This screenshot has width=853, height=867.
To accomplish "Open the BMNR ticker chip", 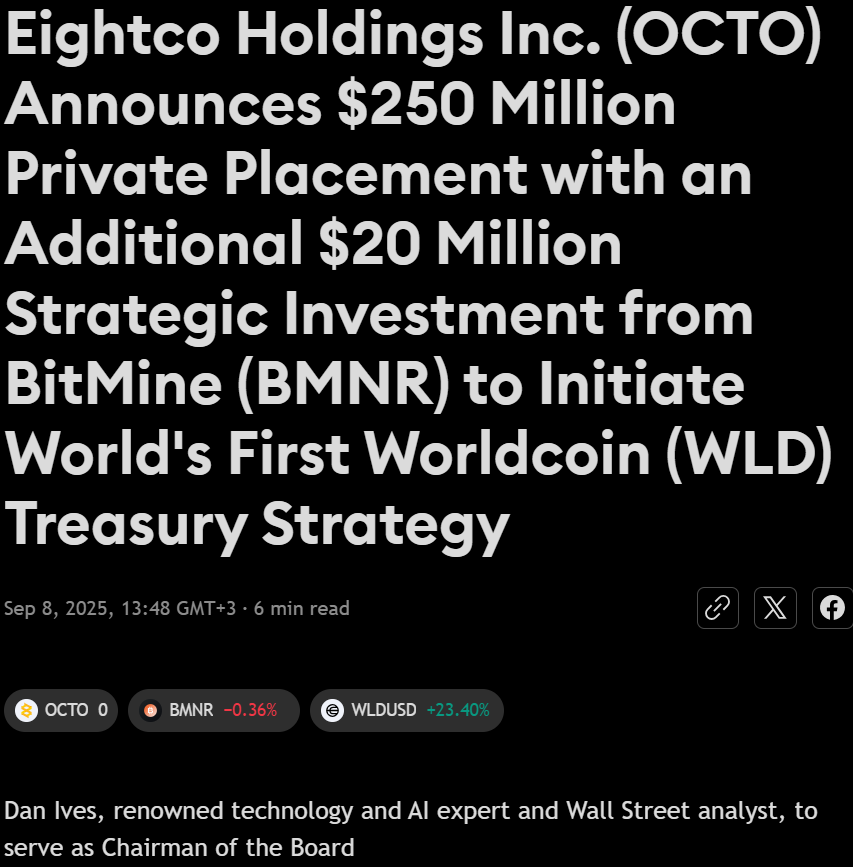I will coord(213,710).
